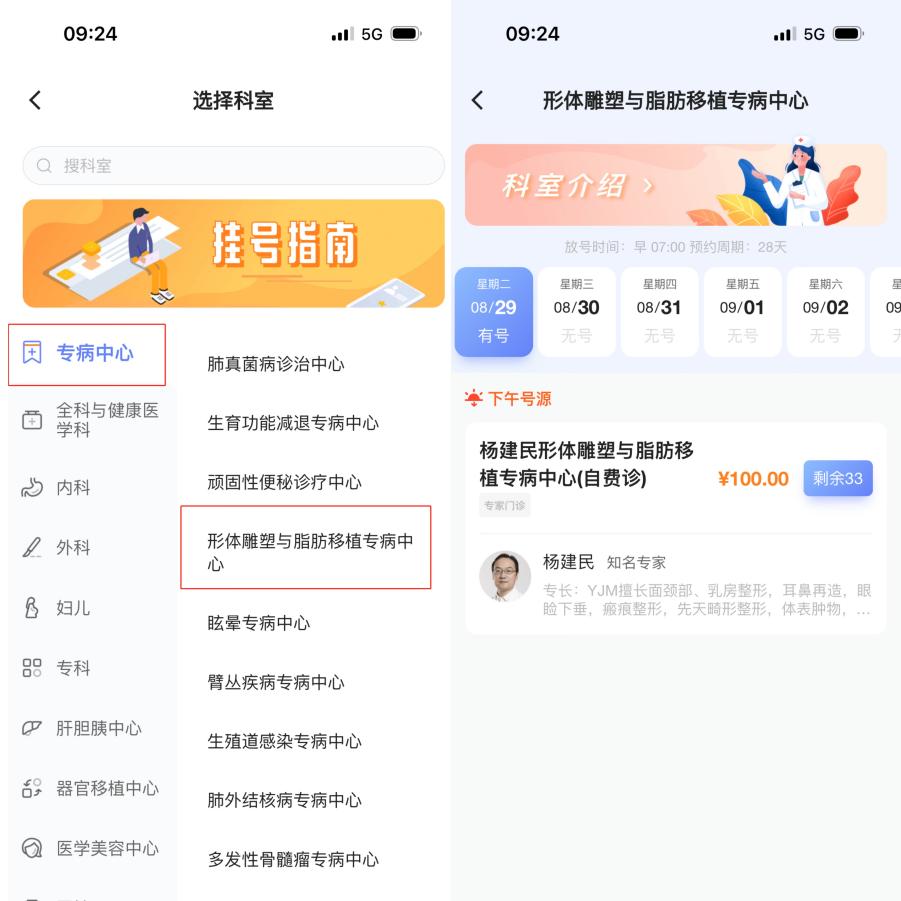Open the 妇儿 category
Image resolution: width=901 pixels, height=901 pixels.
tap(72, 608)
